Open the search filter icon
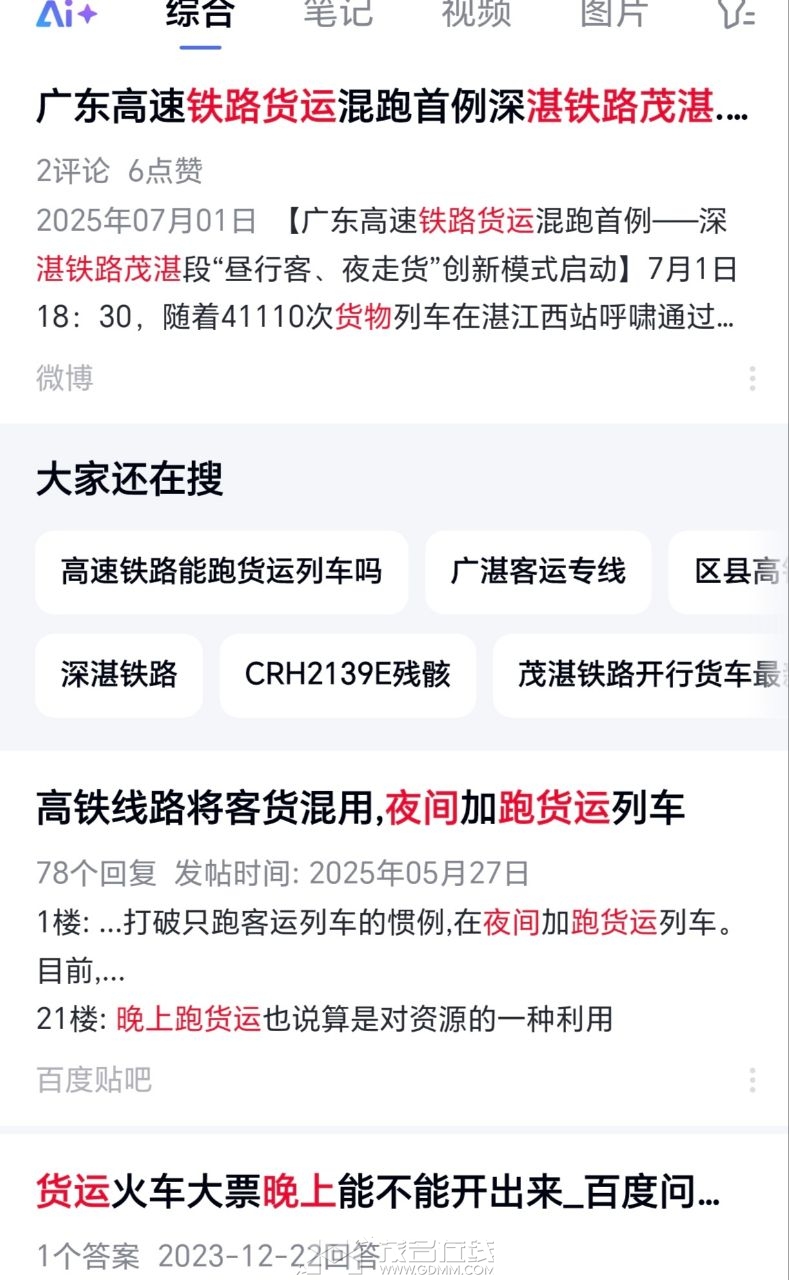 click(735, 13)
